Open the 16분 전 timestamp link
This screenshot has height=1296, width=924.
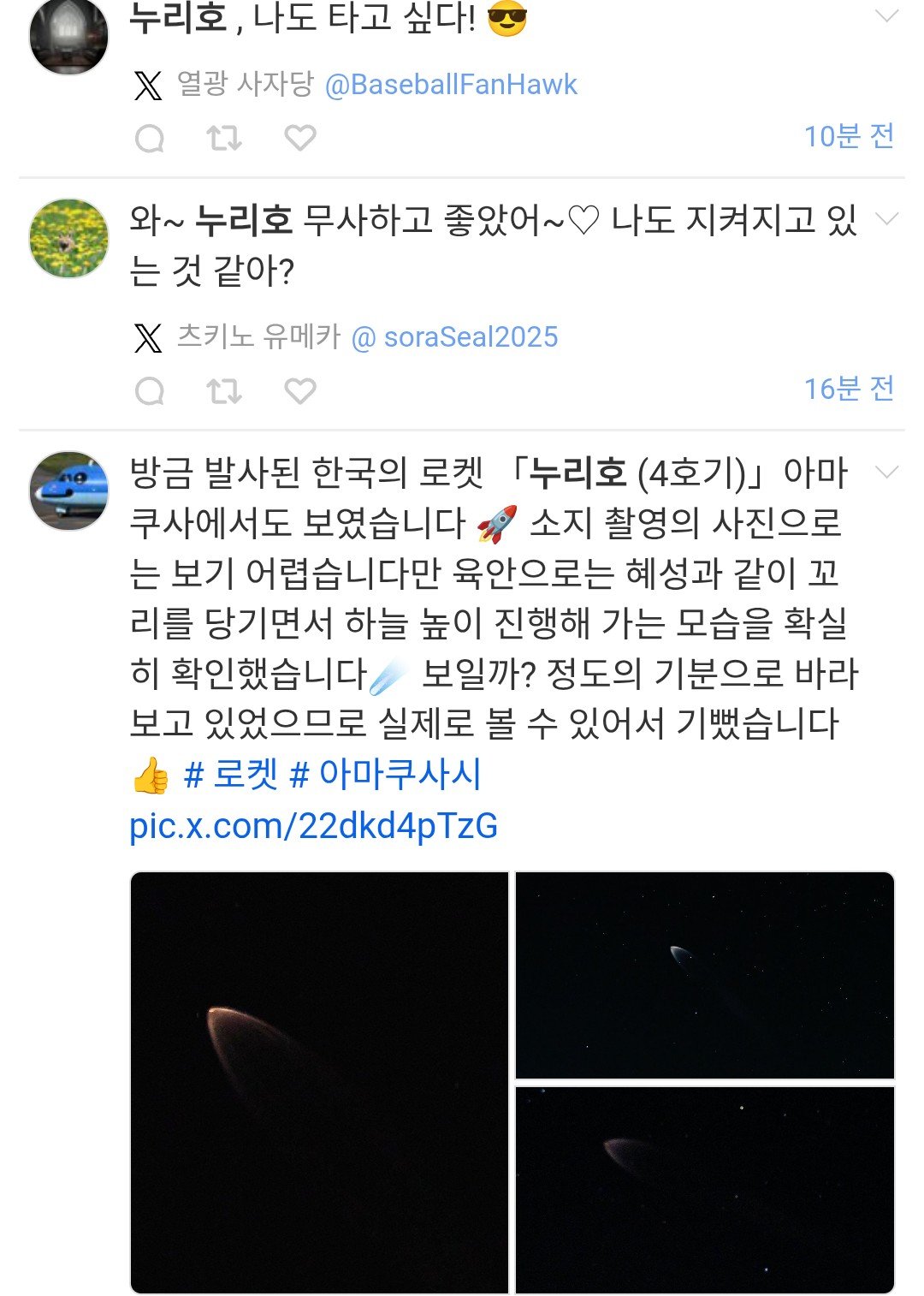pyautogui.click(x=848, y=389)
